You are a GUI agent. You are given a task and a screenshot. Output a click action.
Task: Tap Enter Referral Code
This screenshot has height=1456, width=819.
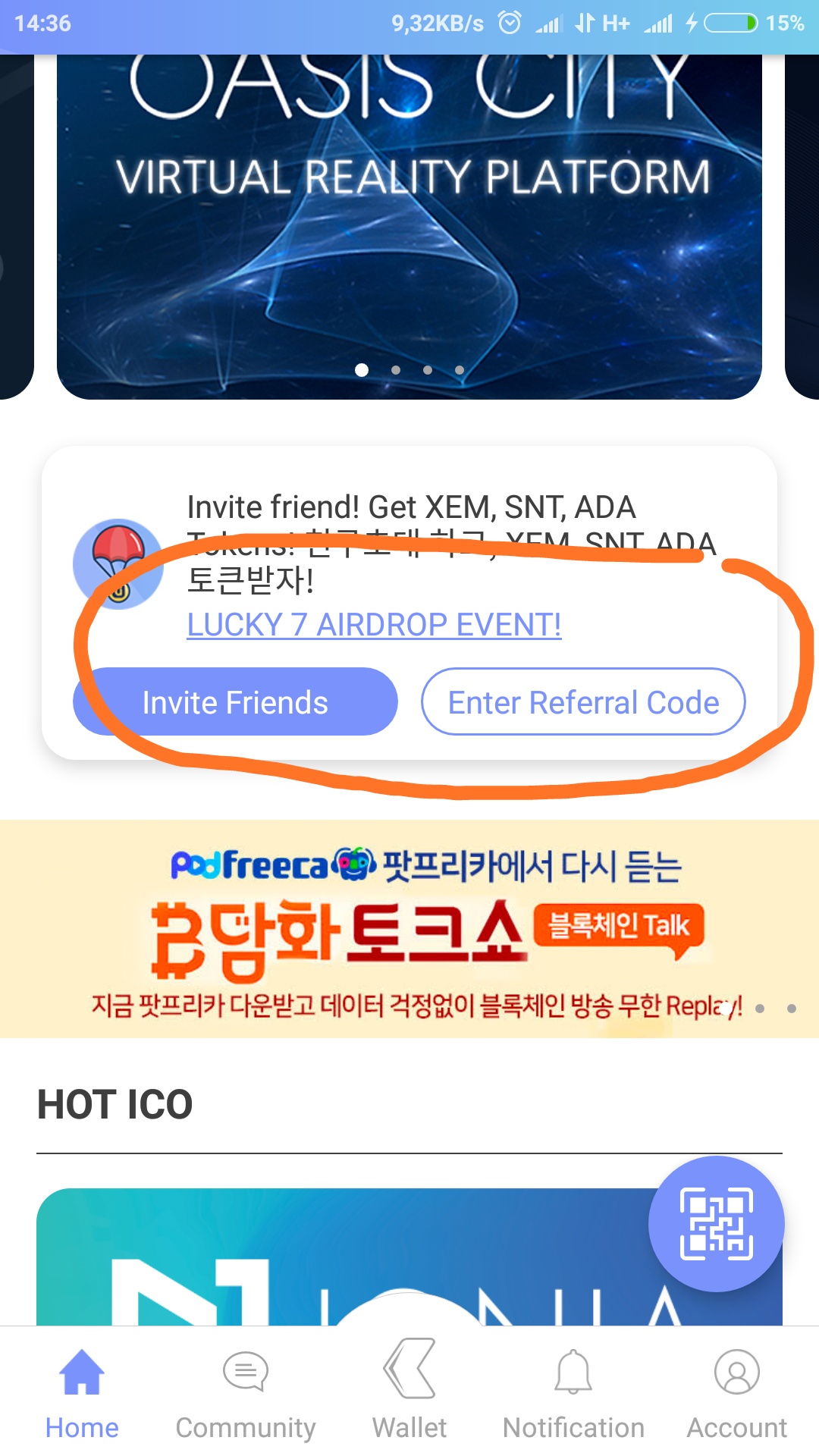point(583,702)
